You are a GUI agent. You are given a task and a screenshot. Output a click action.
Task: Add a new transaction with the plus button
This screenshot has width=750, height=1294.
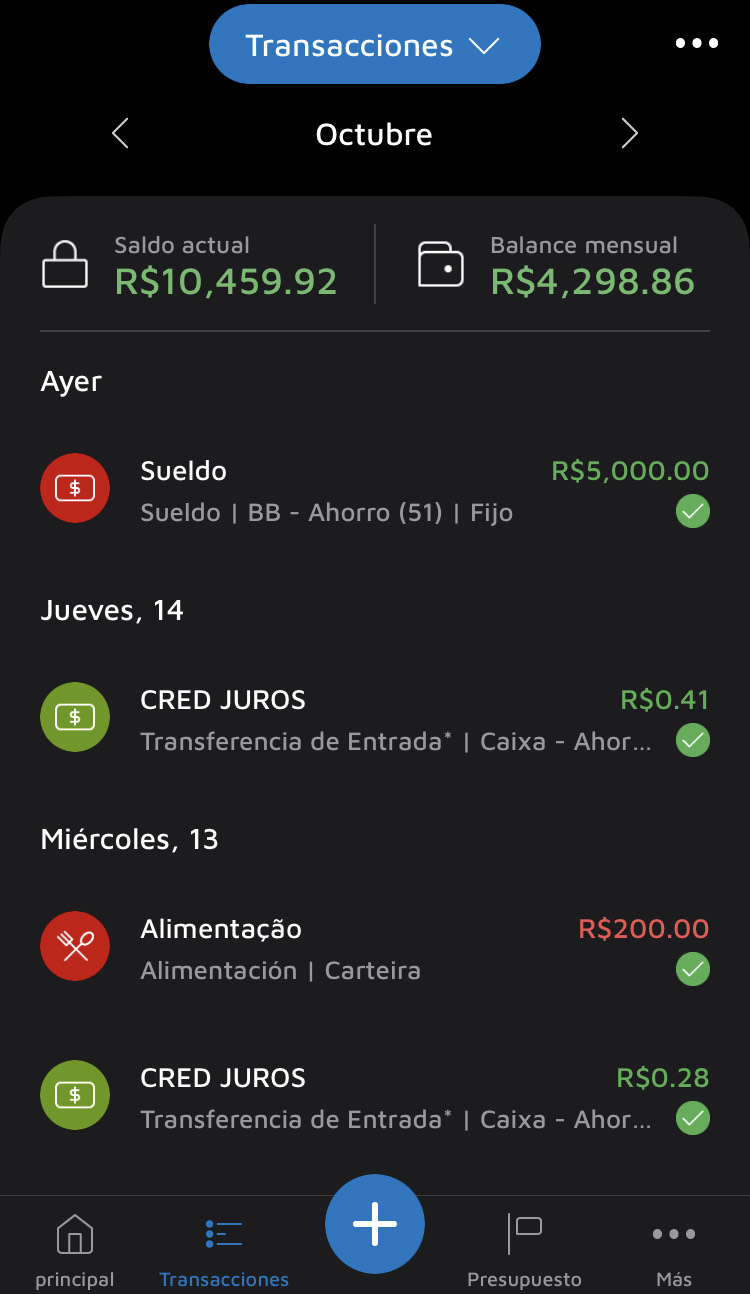pos(375,1224)
